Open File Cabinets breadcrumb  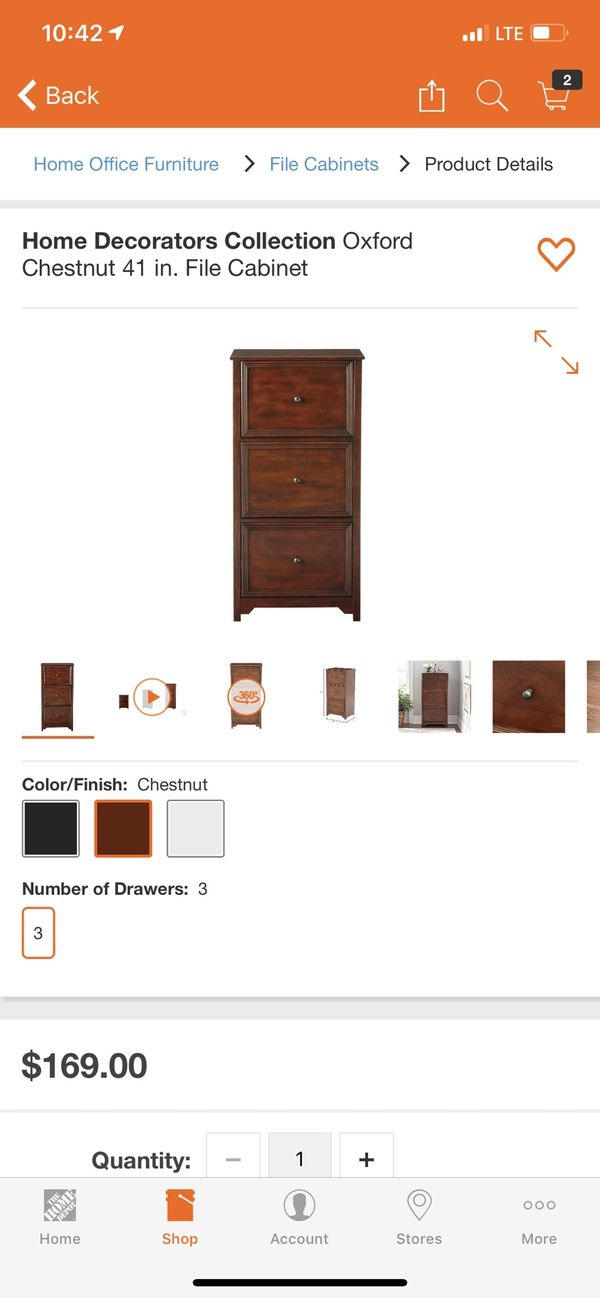click(x=324, y=164)
